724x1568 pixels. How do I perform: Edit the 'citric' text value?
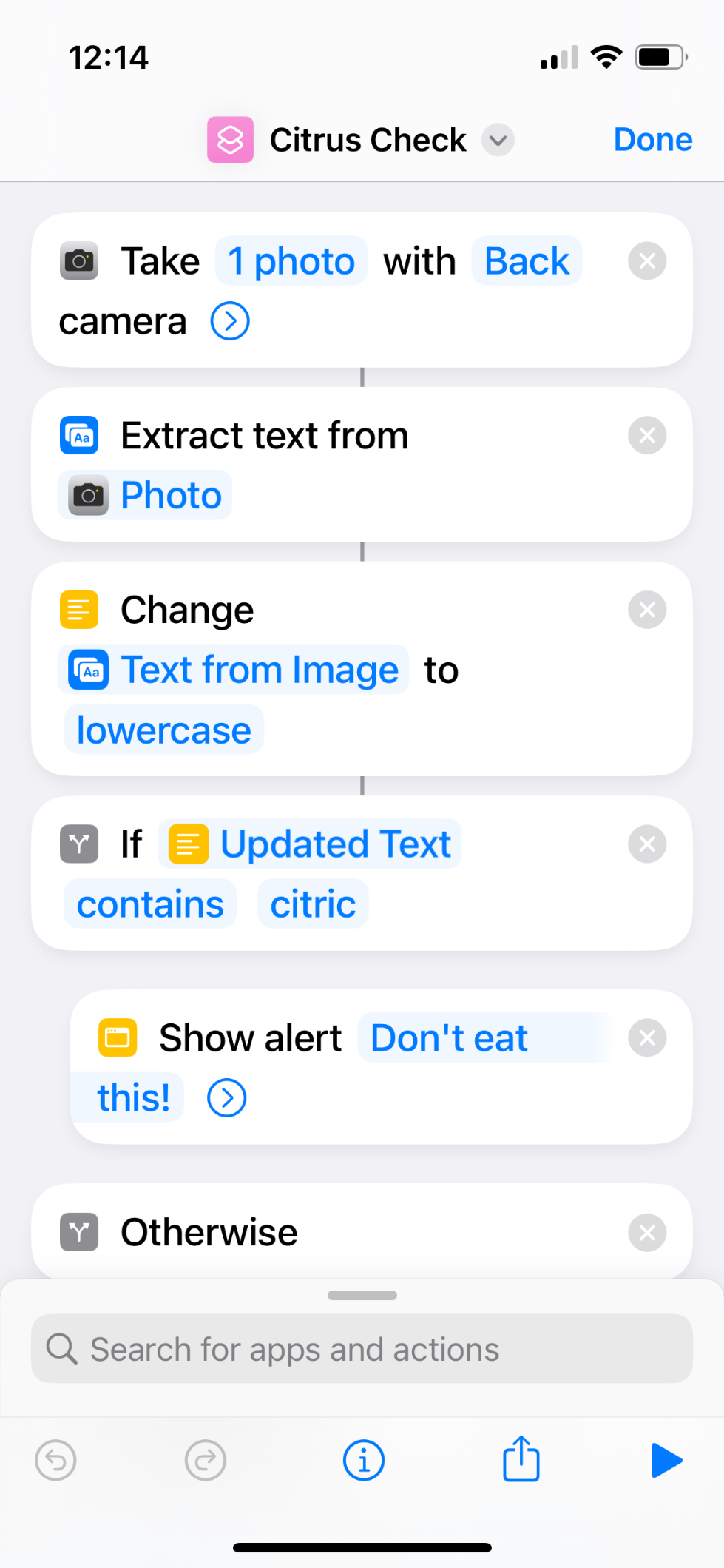pos(313,904)
